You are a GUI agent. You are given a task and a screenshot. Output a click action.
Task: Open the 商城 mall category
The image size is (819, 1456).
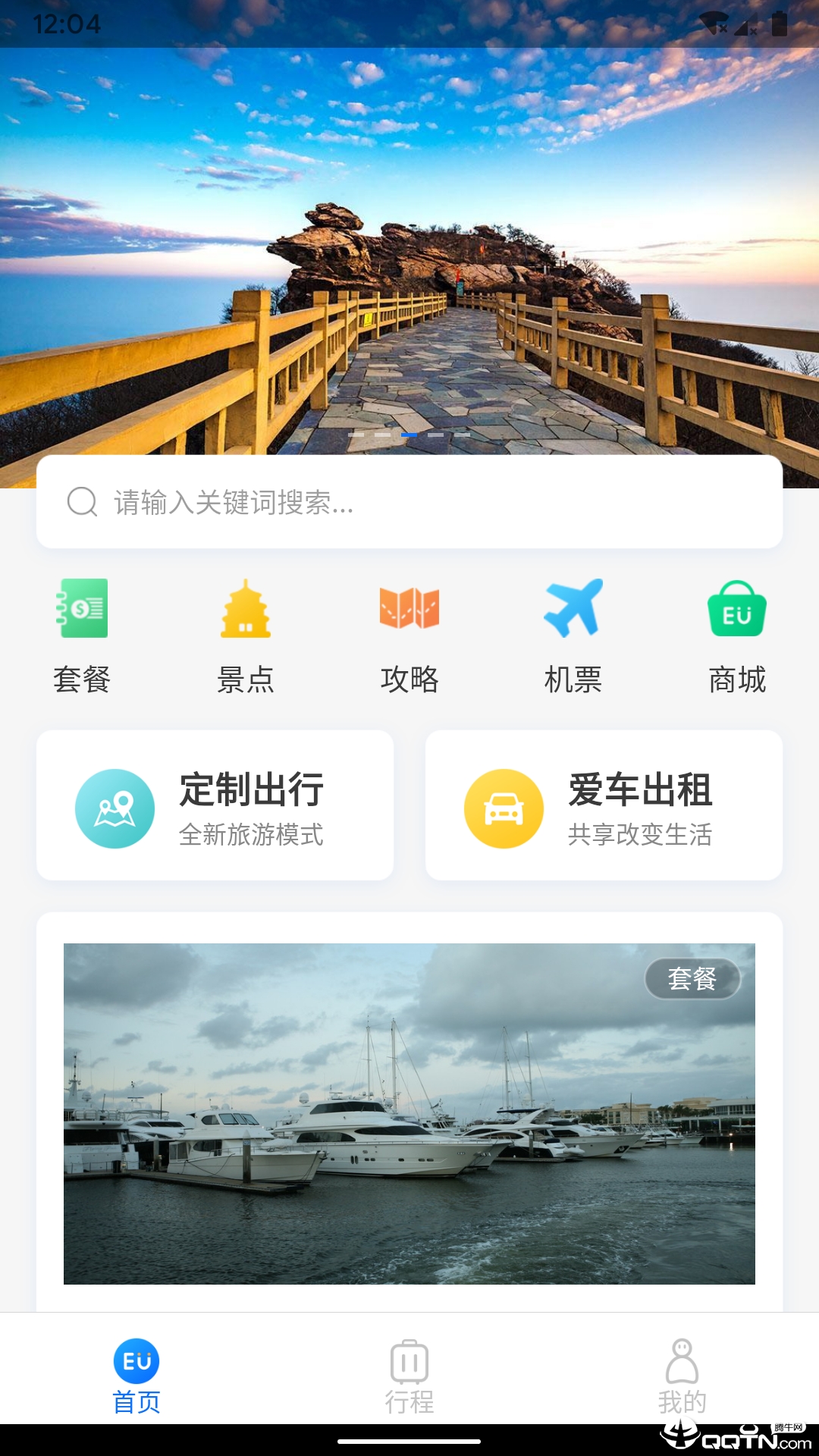737,635
